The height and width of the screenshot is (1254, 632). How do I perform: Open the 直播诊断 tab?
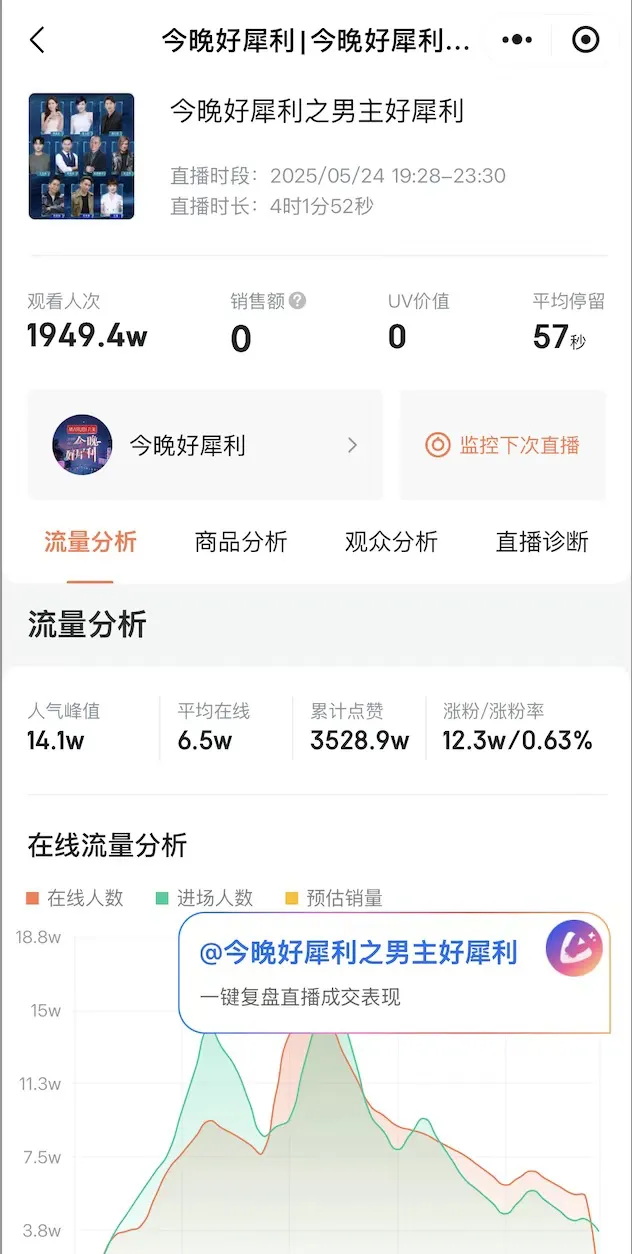click(542, 542)
